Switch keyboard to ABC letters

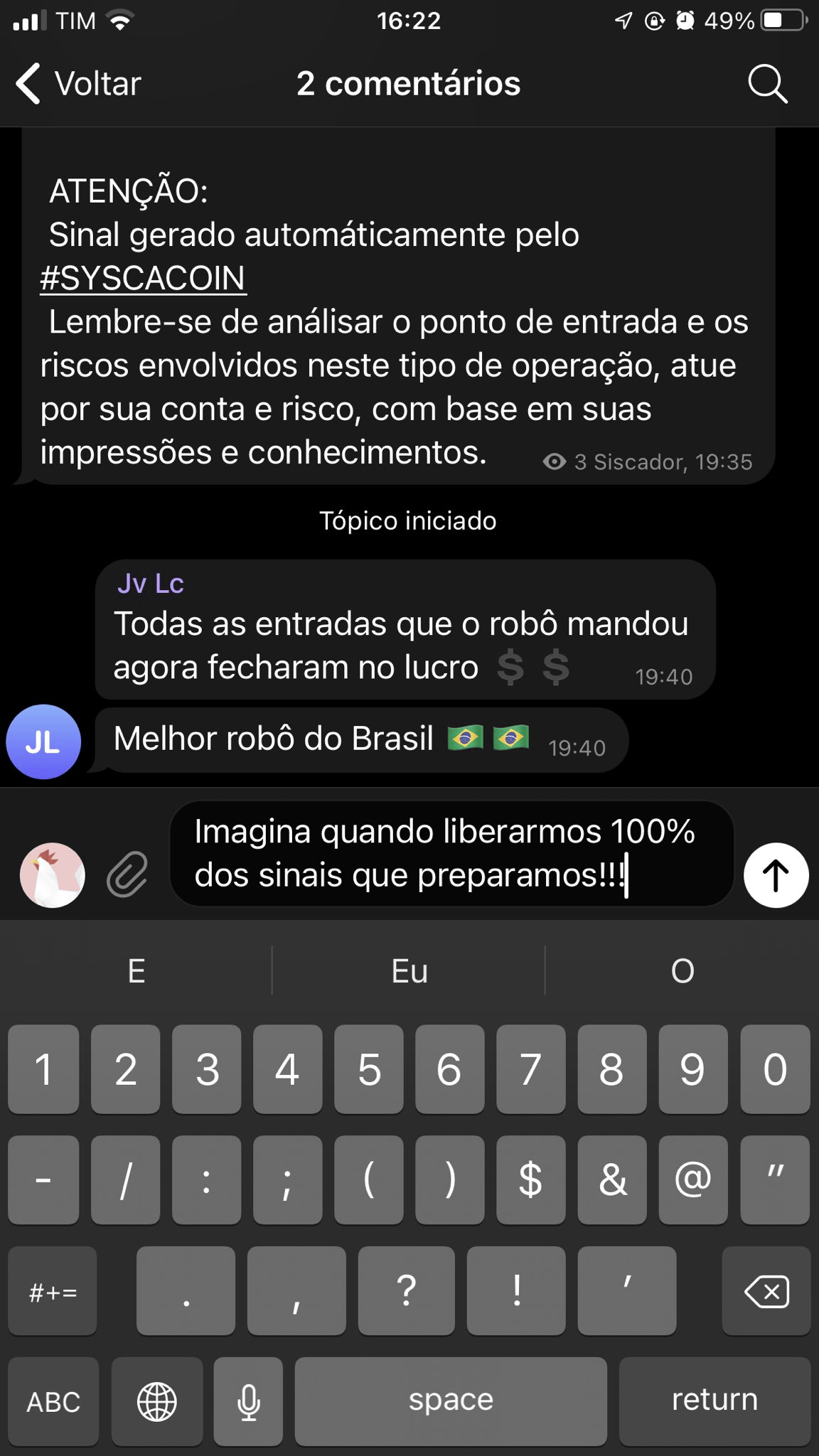coord(53,1401)
